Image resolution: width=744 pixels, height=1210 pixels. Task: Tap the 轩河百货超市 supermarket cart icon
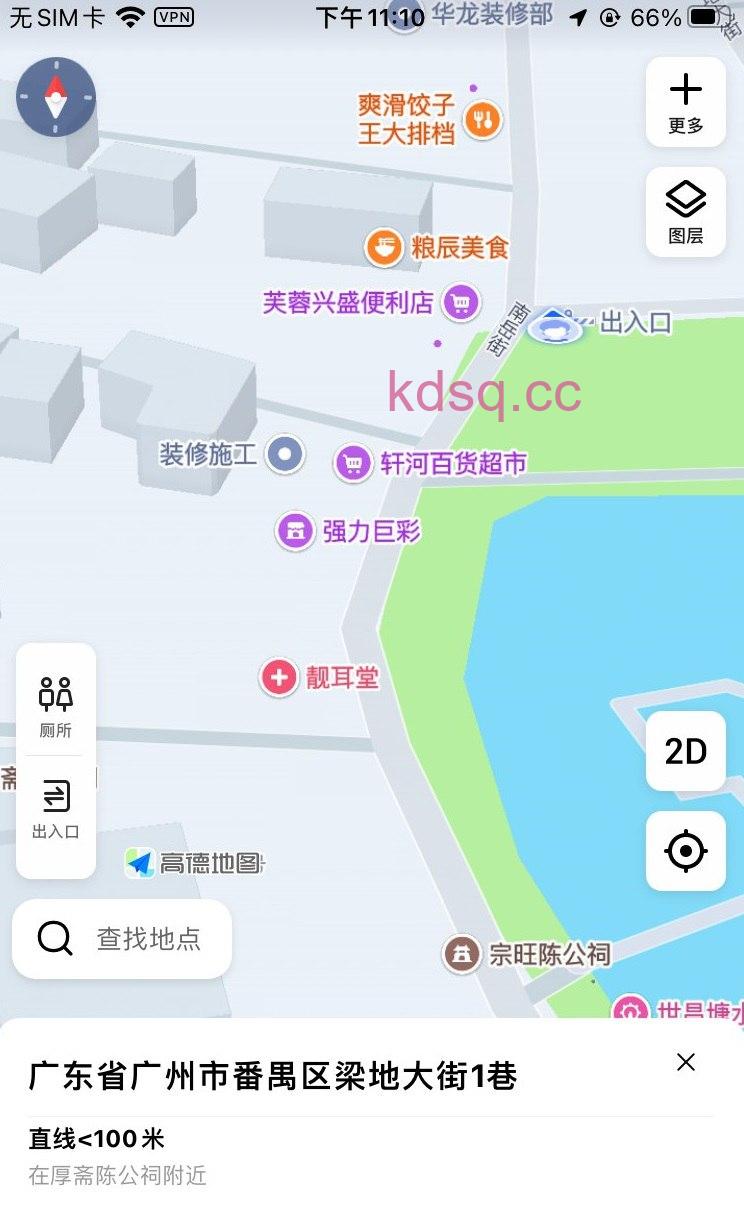click(x=353, y=463)
